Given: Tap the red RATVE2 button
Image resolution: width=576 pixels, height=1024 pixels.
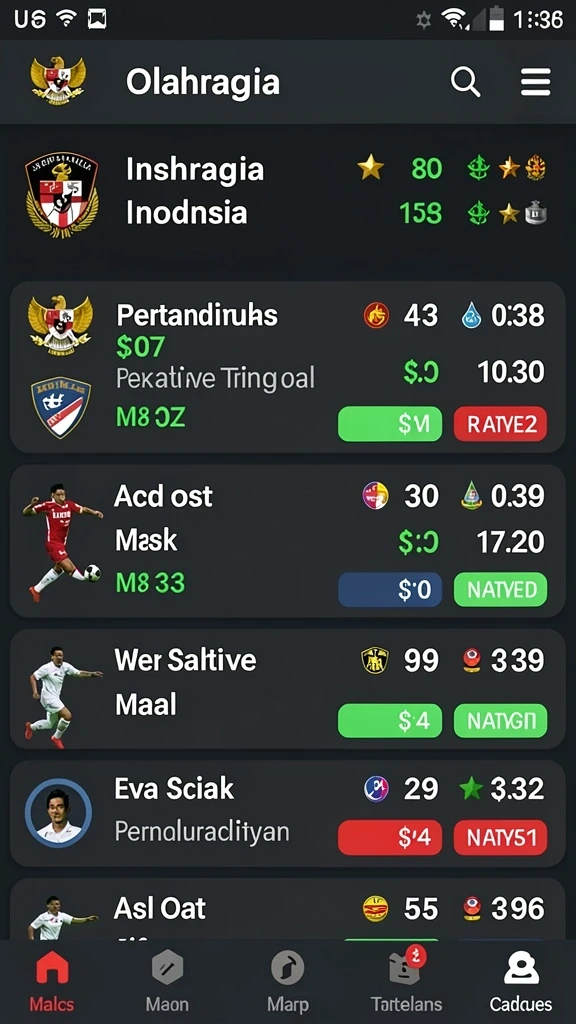Looking at the screenshot, I should pyautogui.click(x=500, y=424).
